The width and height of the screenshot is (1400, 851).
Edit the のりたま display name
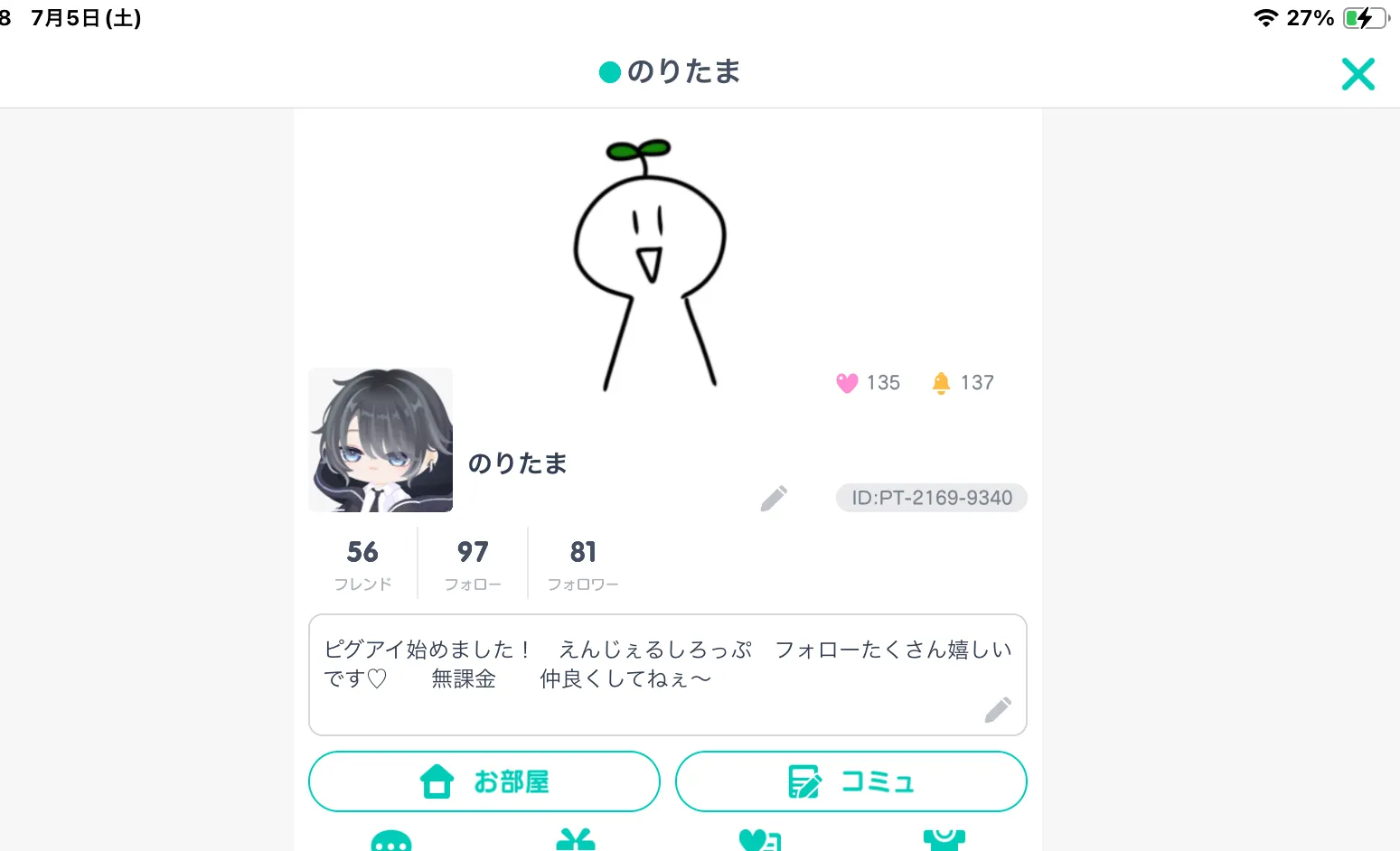[774, 498]
